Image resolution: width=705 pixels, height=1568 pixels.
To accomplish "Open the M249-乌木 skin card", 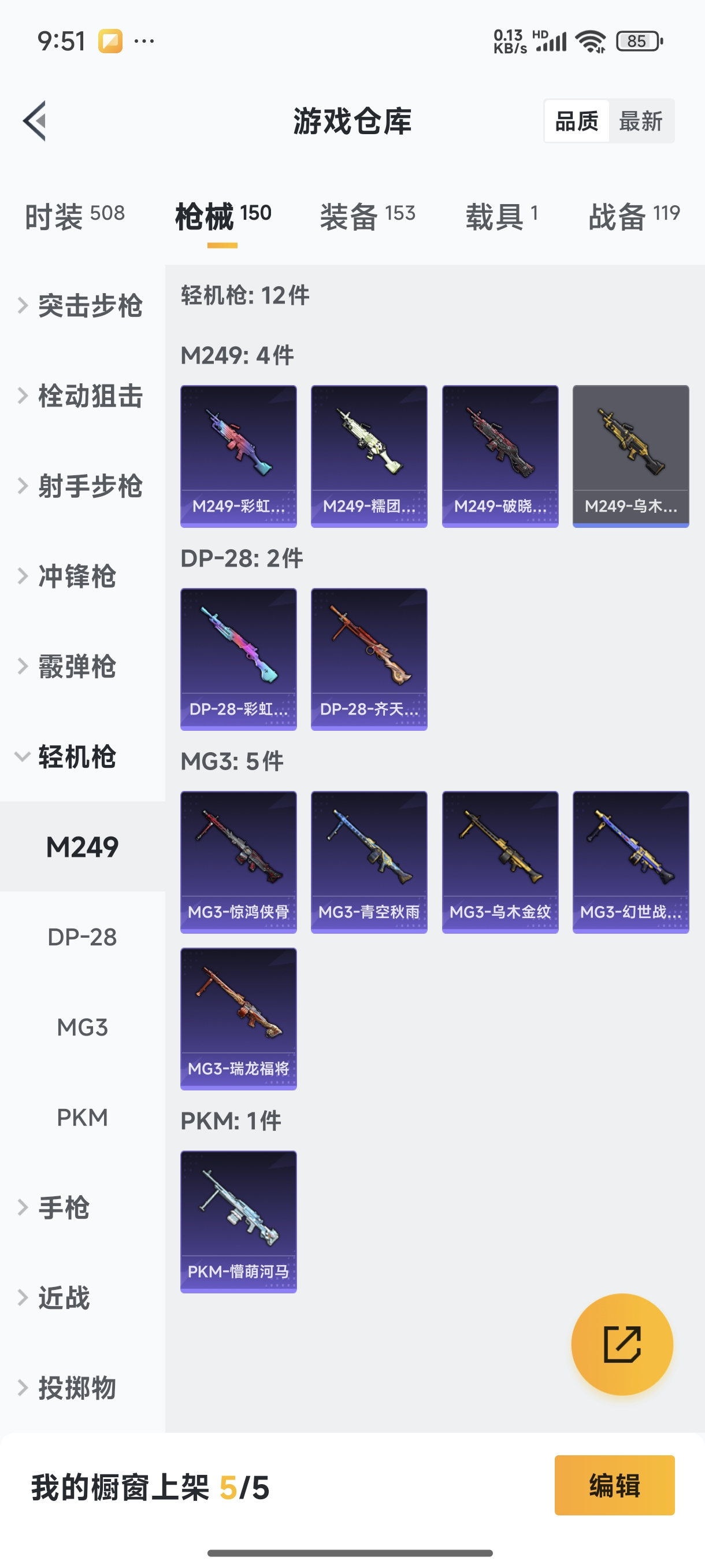I will pos(630,456).
